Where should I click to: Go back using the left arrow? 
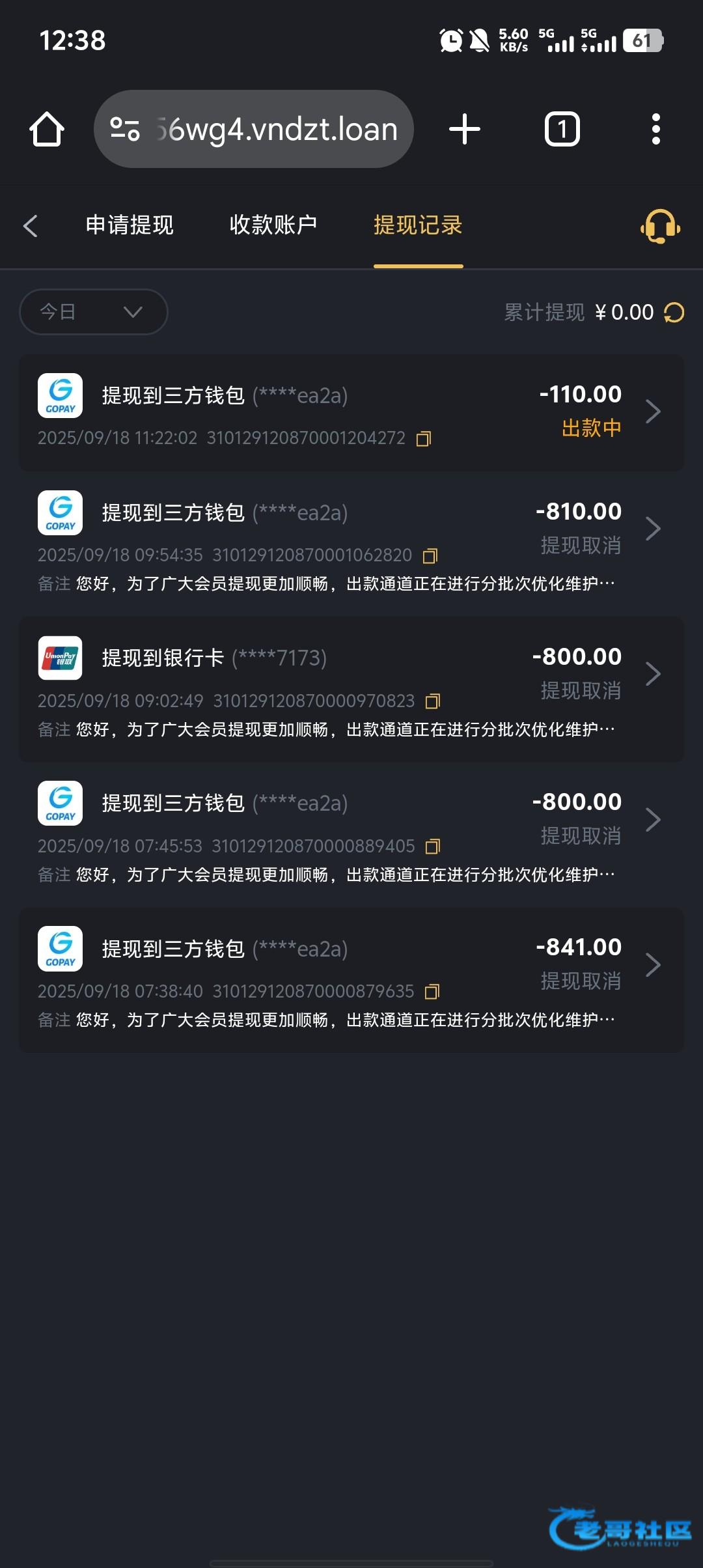[31, 226]
